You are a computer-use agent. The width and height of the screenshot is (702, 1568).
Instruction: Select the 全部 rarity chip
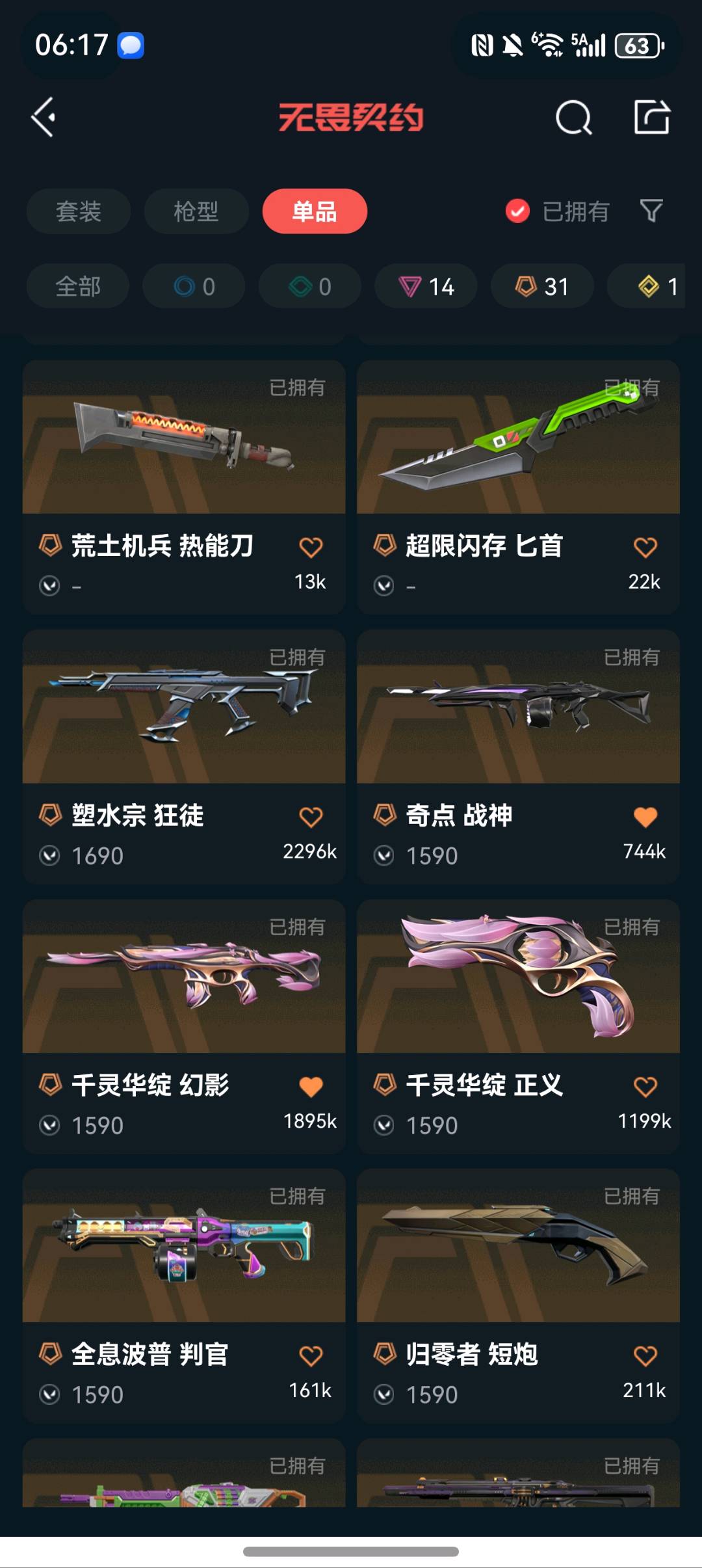[78, 286]
